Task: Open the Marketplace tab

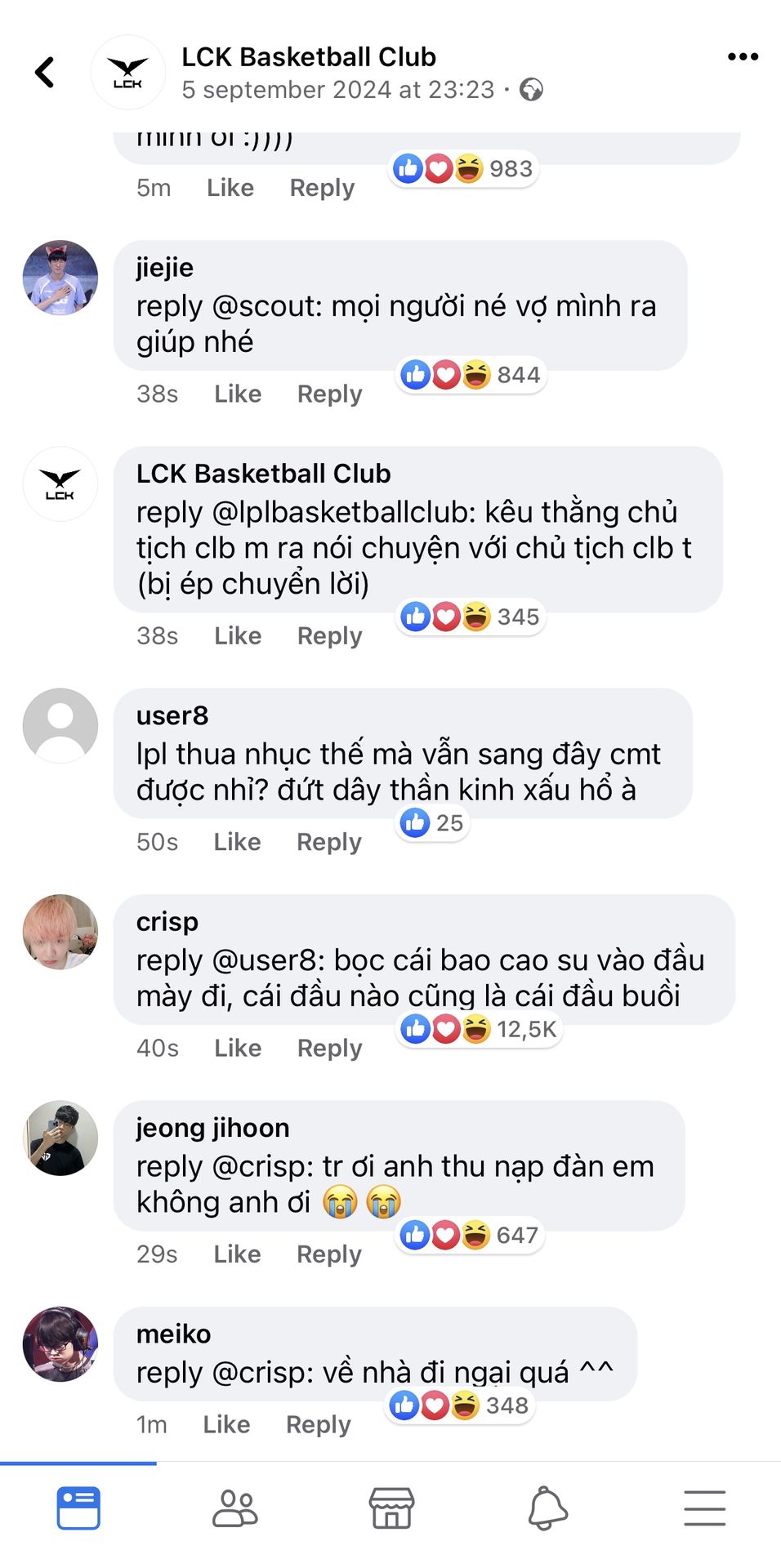Action: pos(391,1508)
